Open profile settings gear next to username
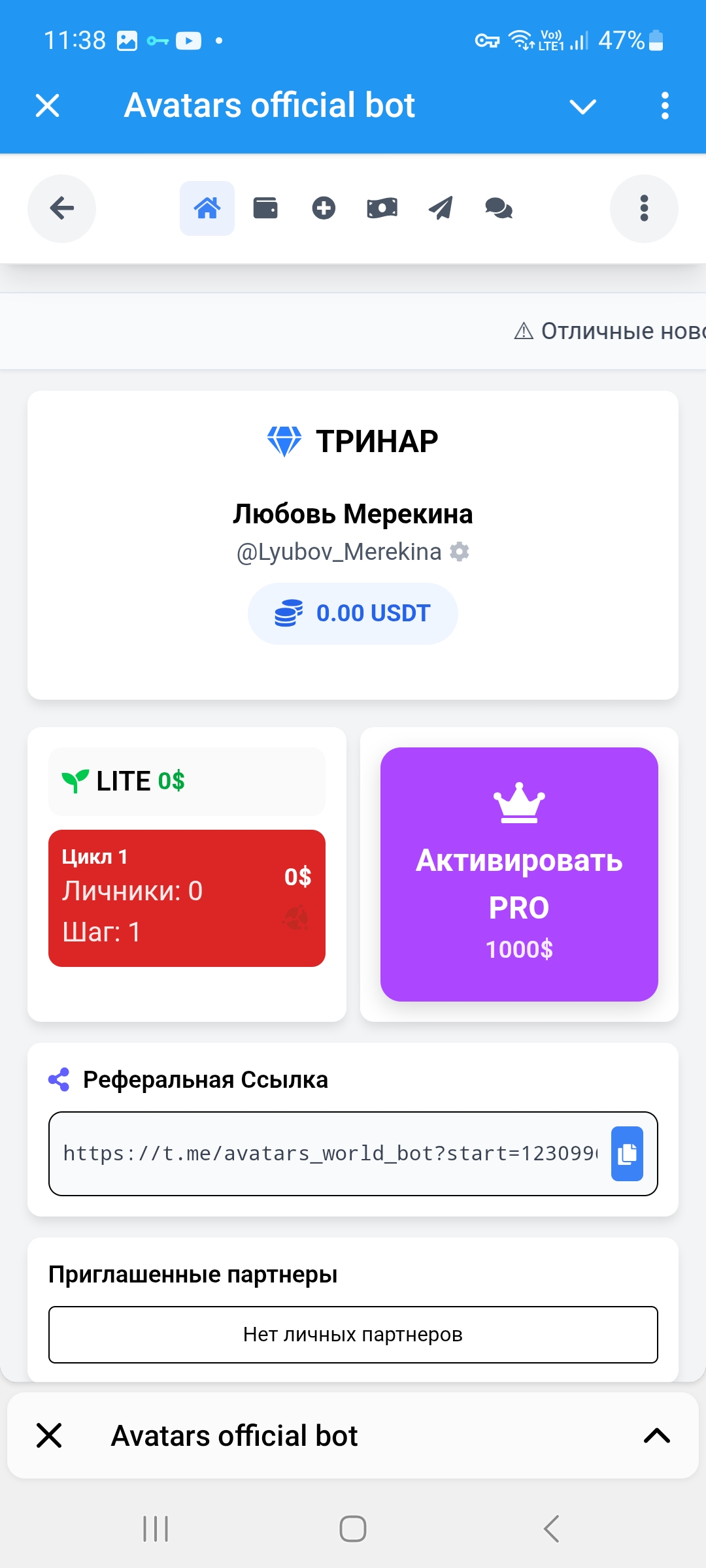The image size is (706, 1568). point(460,552)
